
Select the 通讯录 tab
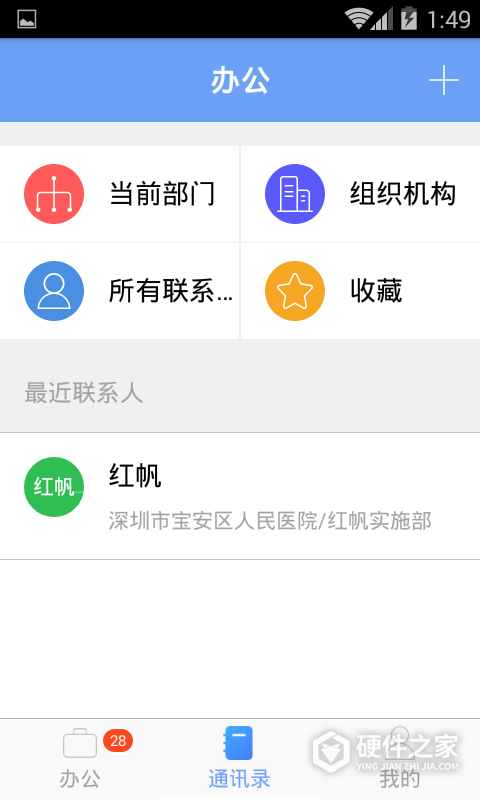pos(239,759)
